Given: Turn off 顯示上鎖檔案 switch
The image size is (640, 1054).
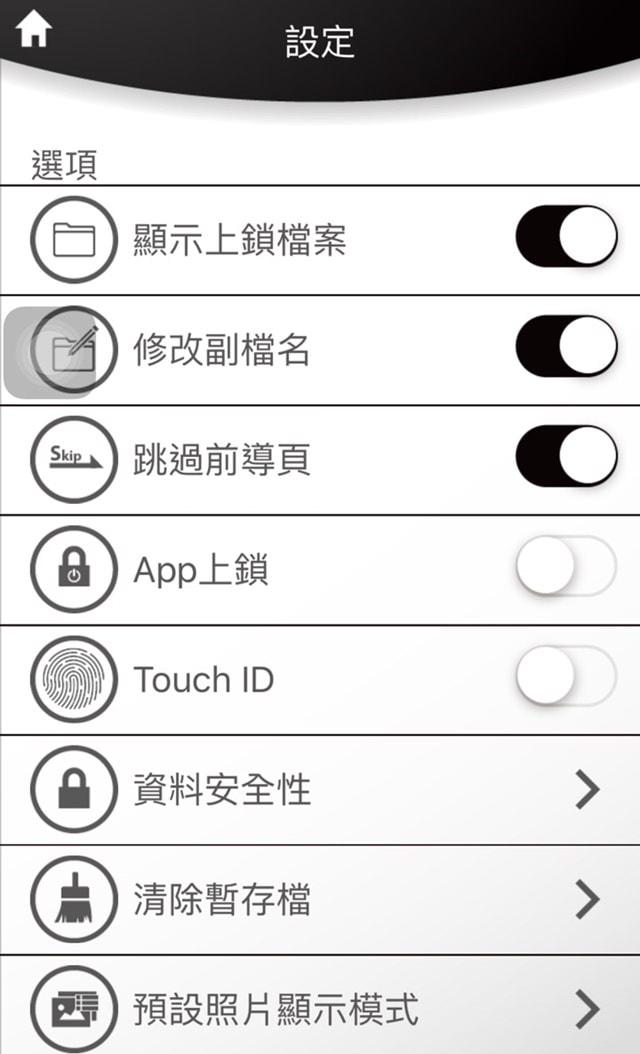Looking at the screenshot, I should tap(566, 237).
